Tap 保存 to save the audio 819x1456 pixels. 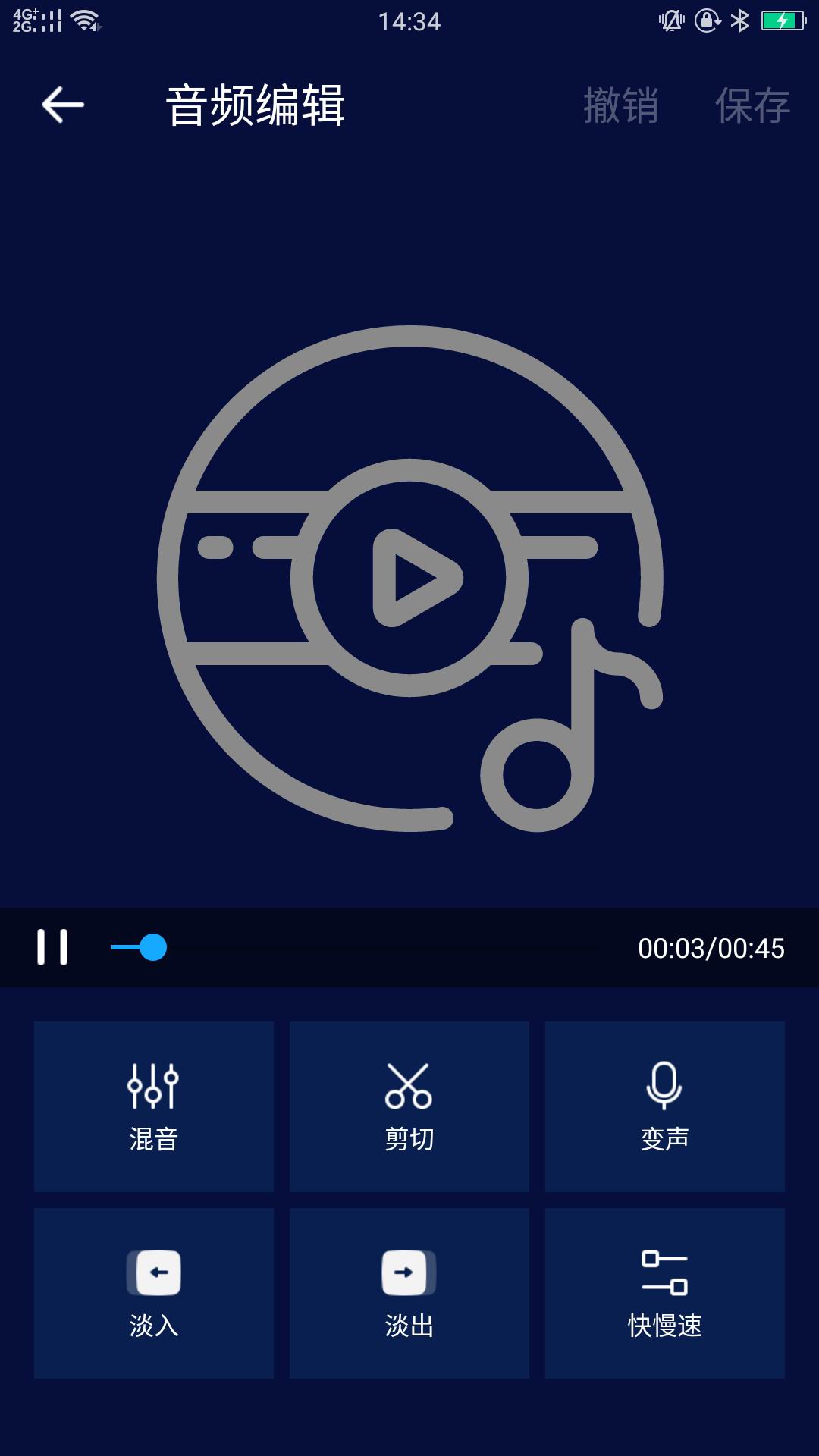(751, 106)
